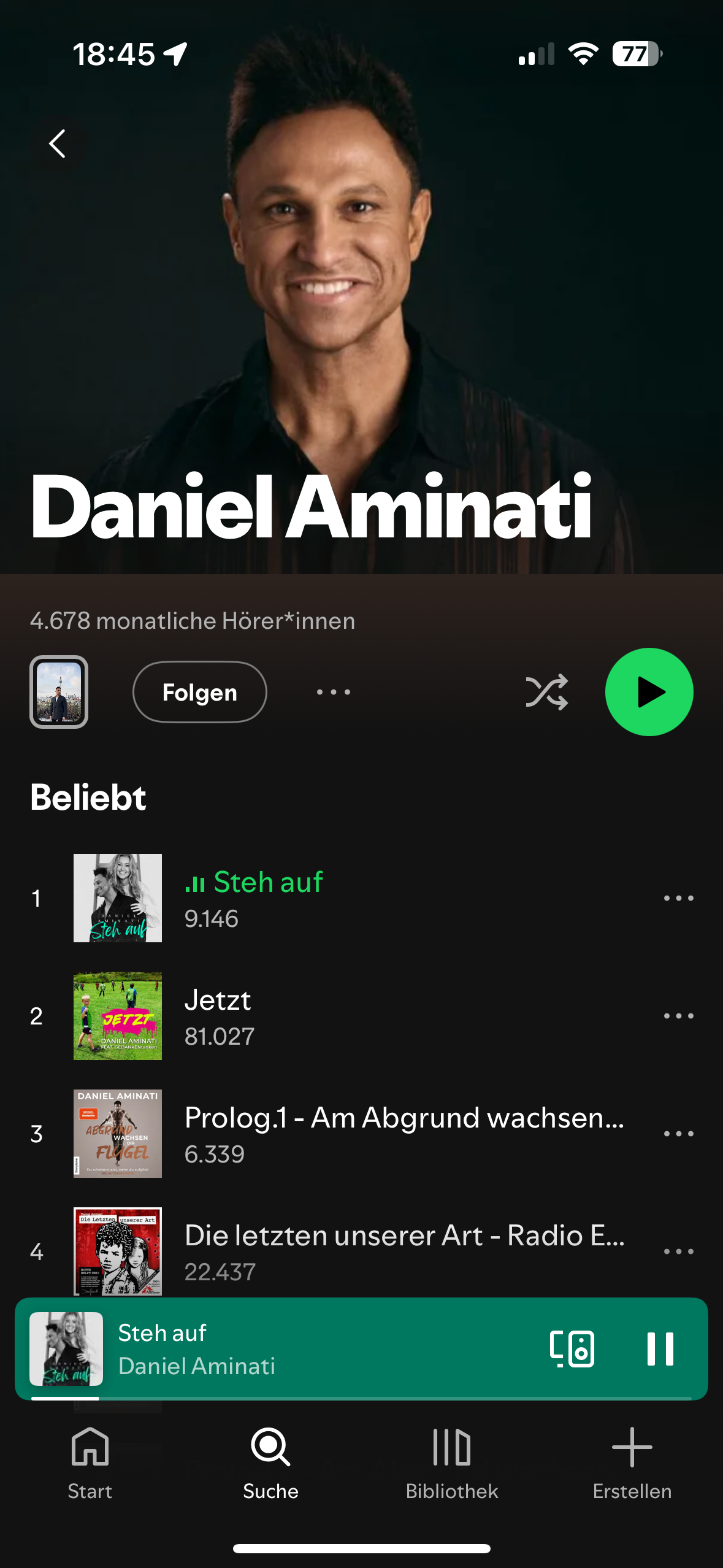Choose a playback device in the mini player
This screenshot has height=1568, width=723.
point(572,1348)
